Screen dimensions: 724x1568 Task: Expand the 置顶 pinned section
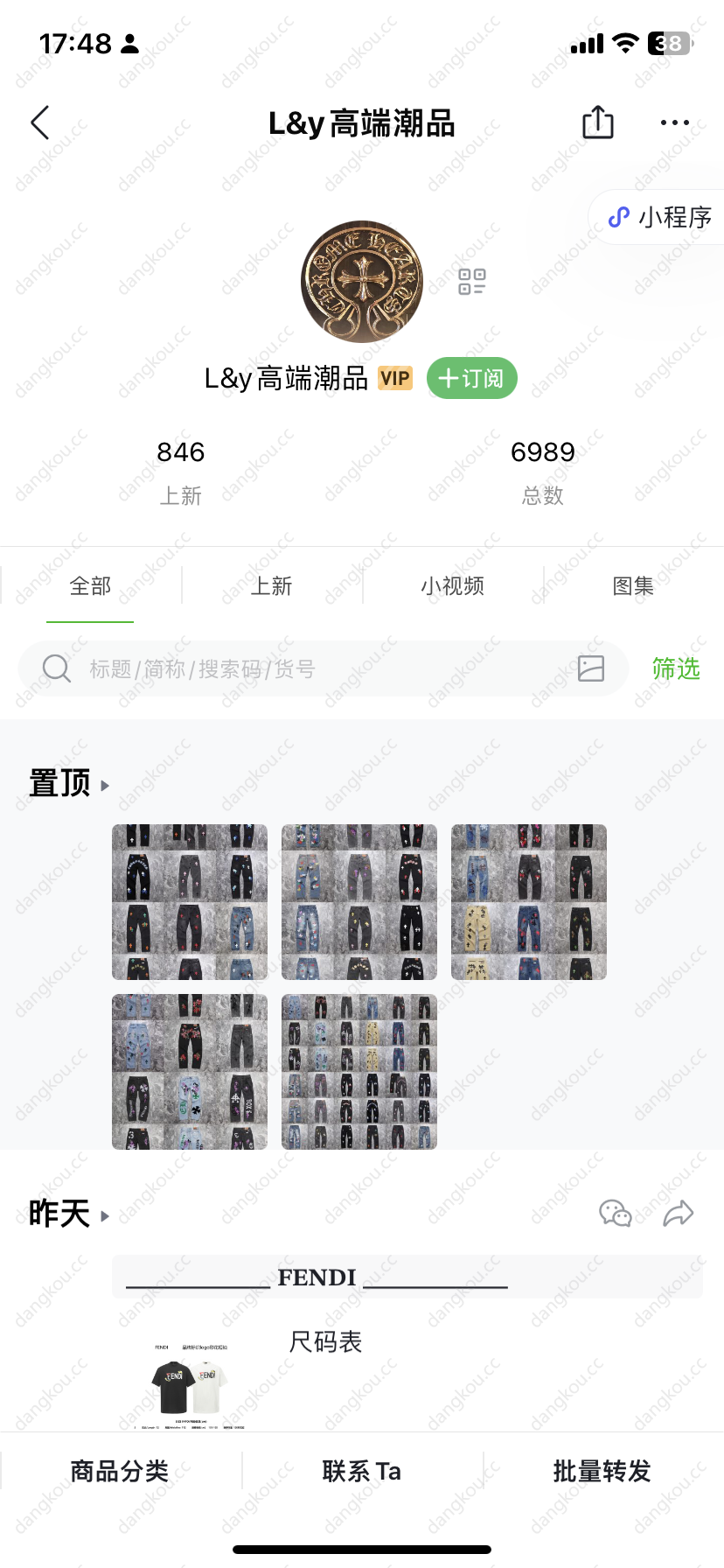(68, 784)
